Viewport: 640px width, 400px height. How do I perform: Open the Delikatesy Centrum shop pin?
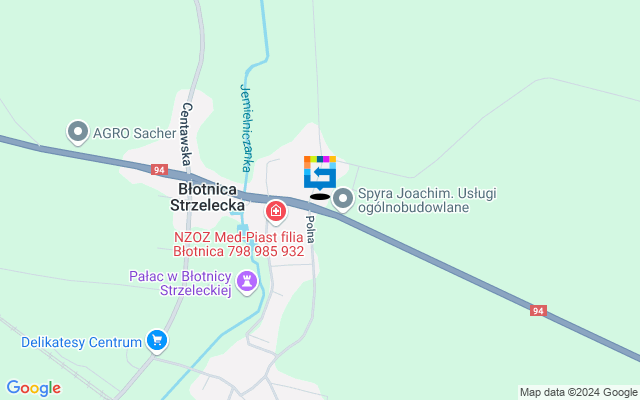click(x=156, y=341)
